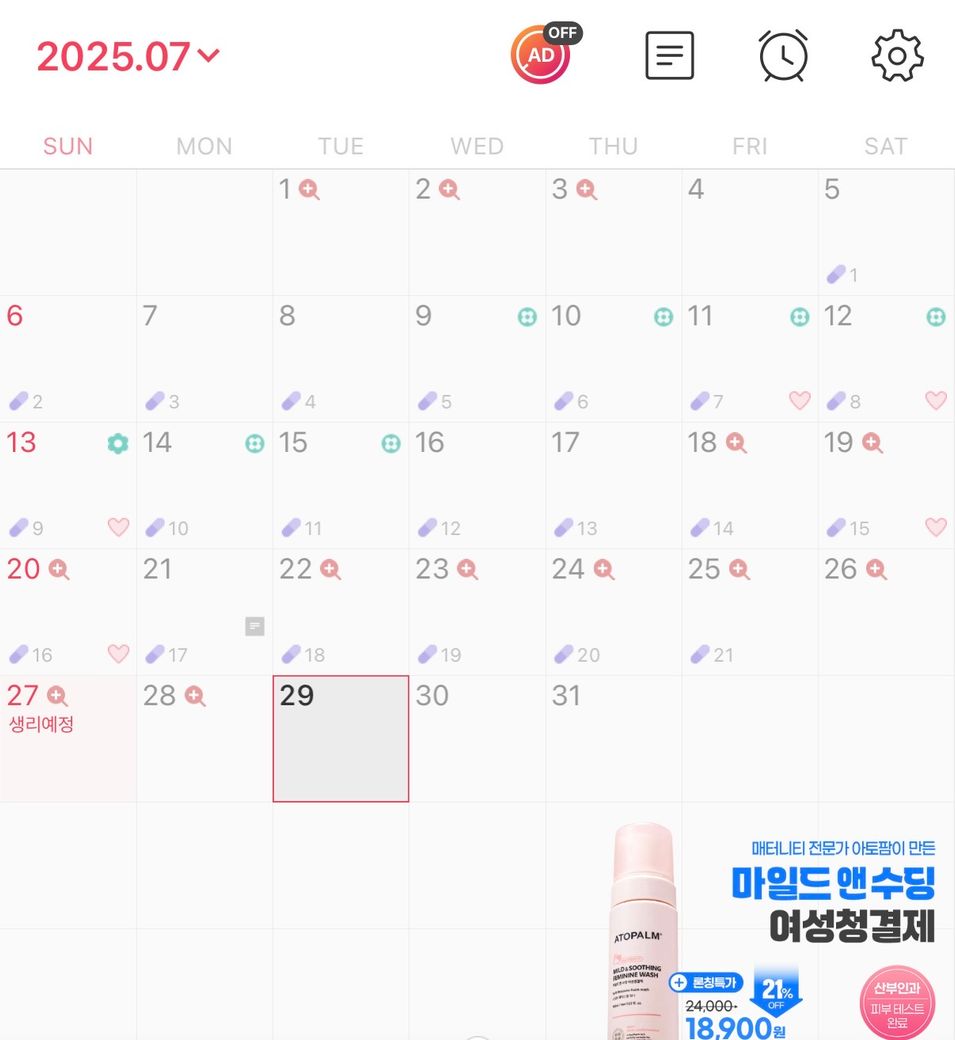Select July 29 on the calendar
Viewport: 955px width, 1040px height.
point(340,738)
